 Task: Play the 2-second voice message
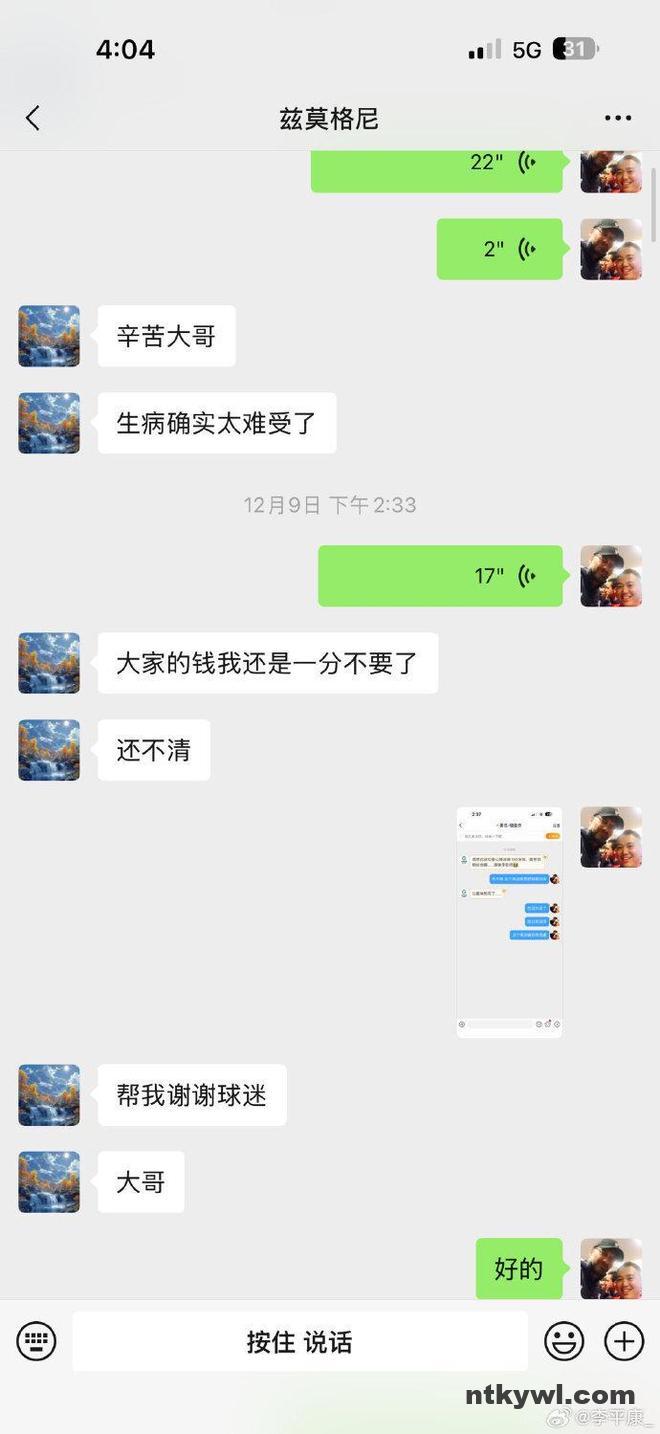pos(499,249)
